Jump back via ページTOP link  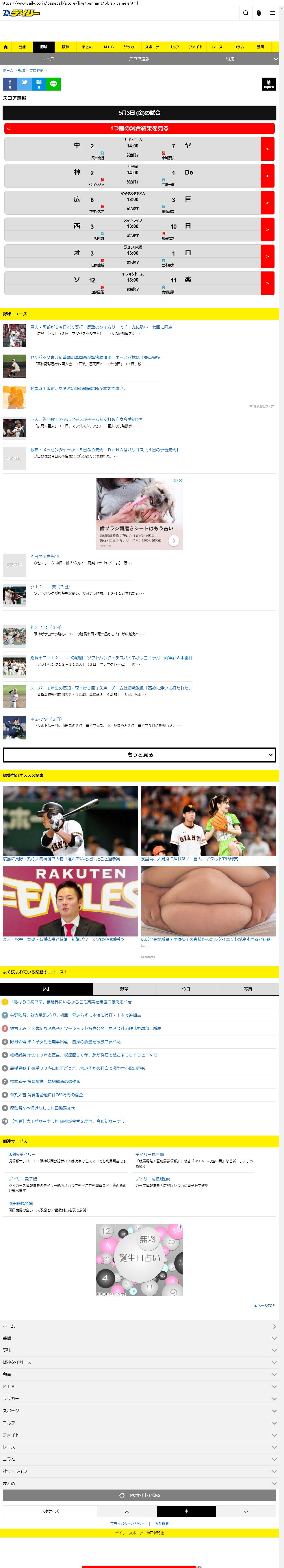pyautogui.click(x=264, y=1306)
